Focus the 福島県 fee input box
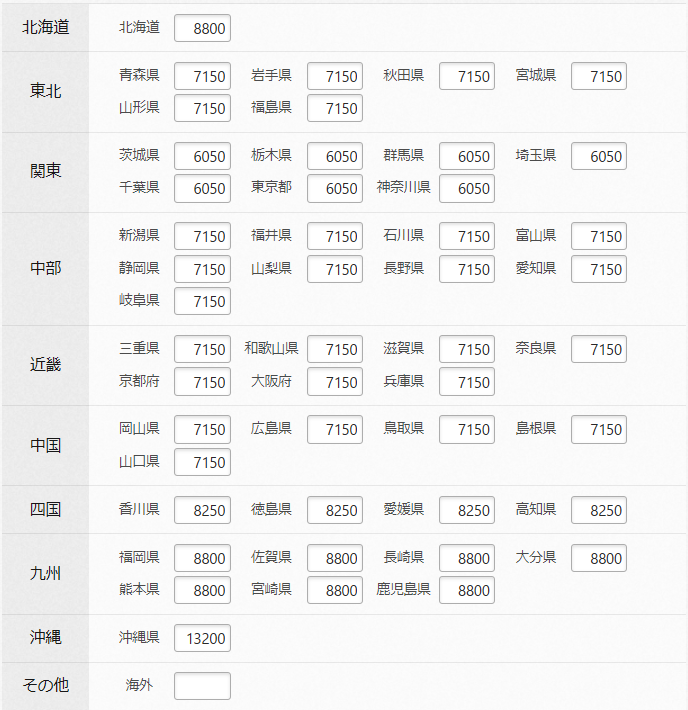The width and height of the screenshot is (688, 710). [x=334, y=108]
